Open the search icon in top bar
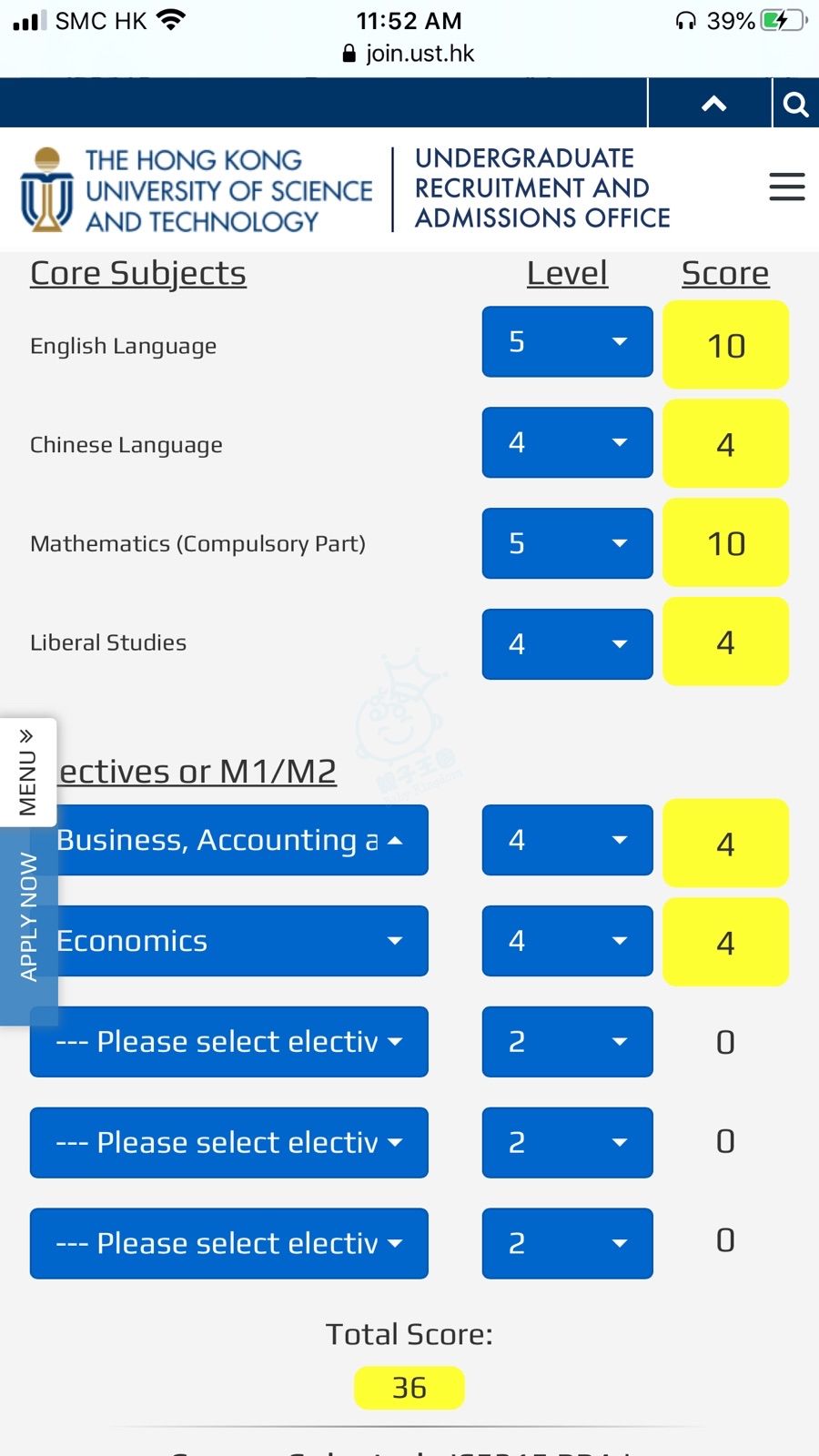 pyautogui.click(x=795, y=104)
